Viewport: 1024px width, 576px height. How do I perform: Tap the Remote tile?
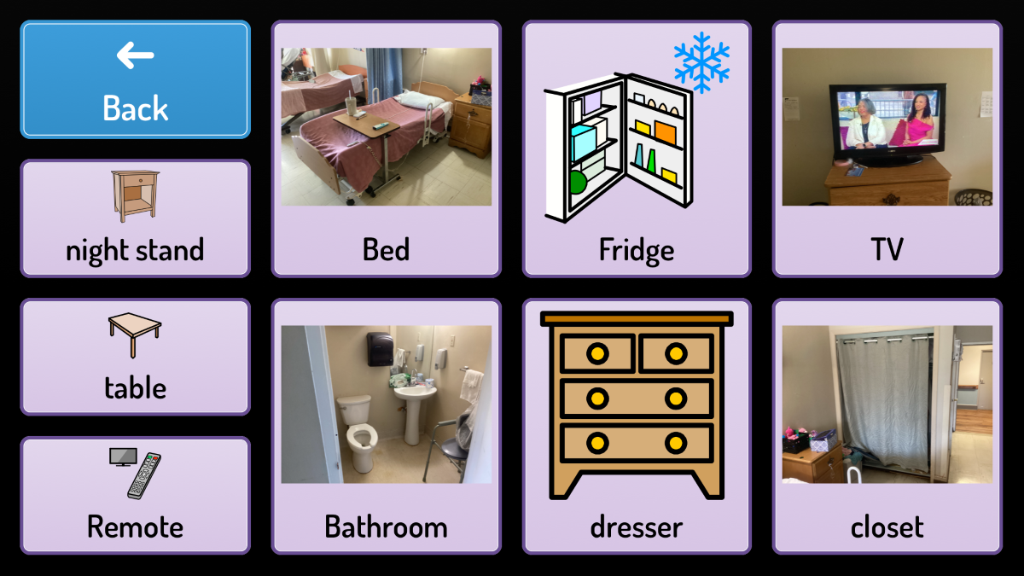point(135,495)
